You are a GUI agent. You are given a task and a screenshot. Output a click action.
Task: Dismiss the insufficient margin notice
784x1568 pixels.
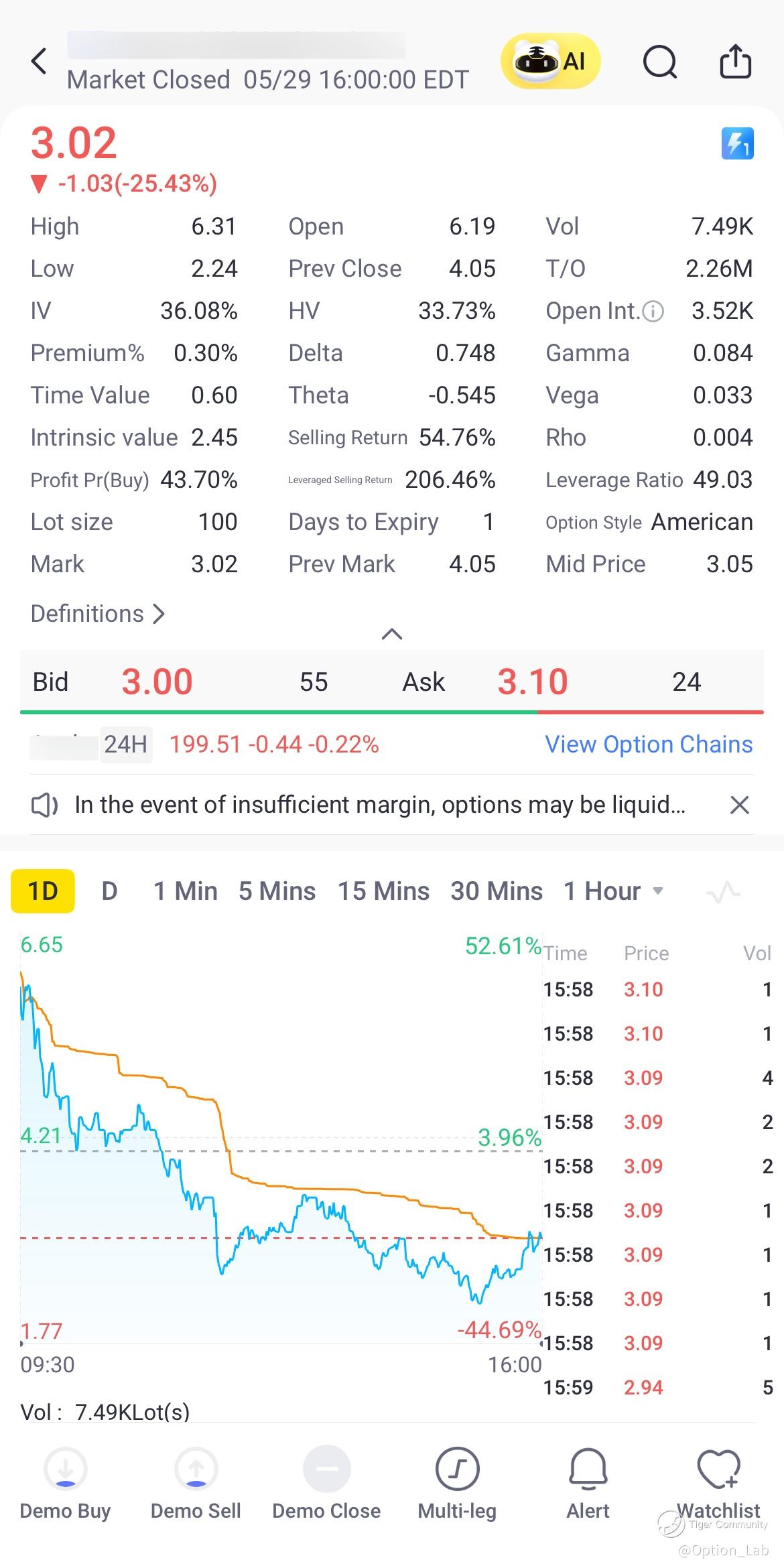pos(739,805)
